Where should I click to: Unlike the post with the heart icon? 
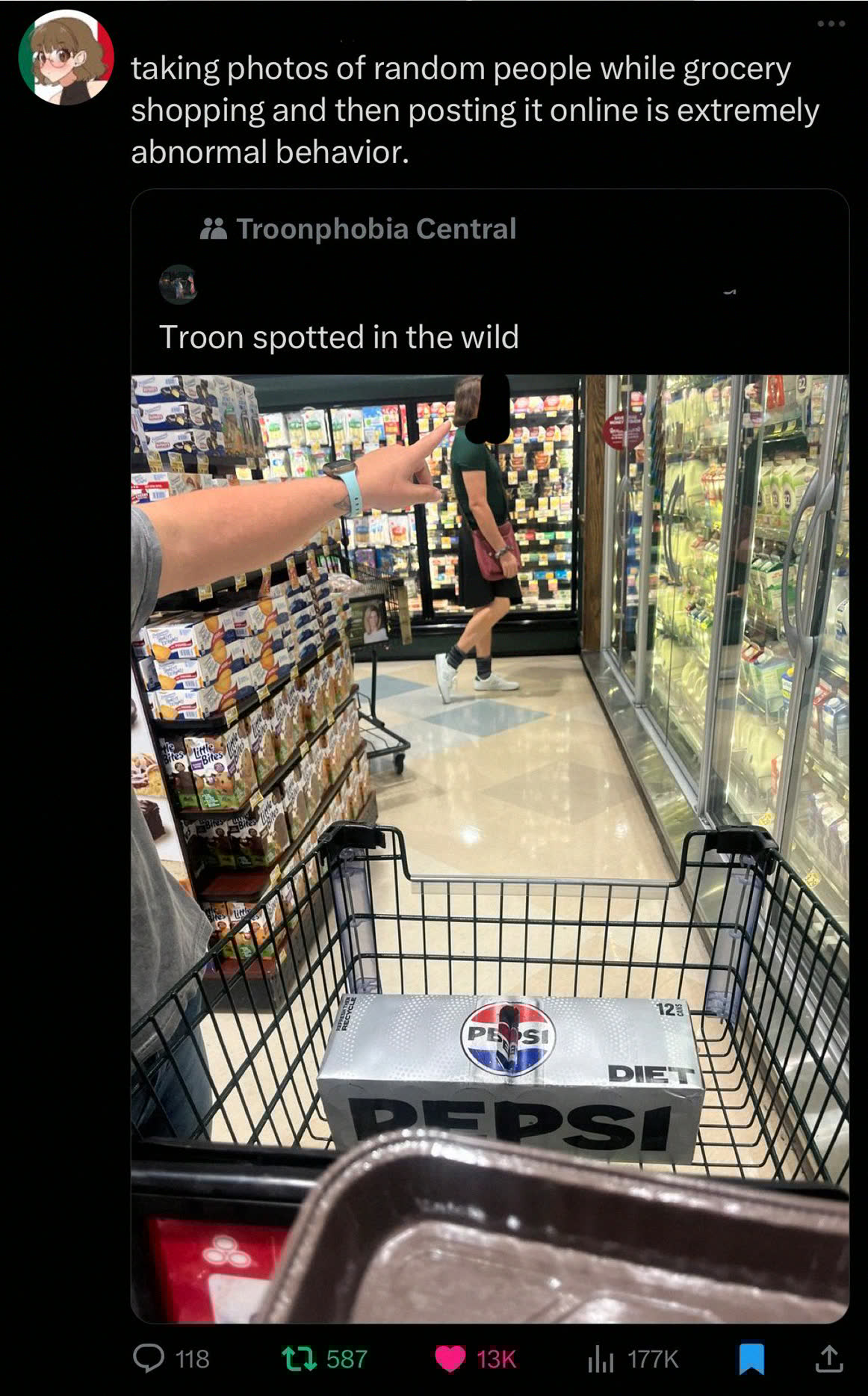pyautogui.click(x=450, y=1358)
